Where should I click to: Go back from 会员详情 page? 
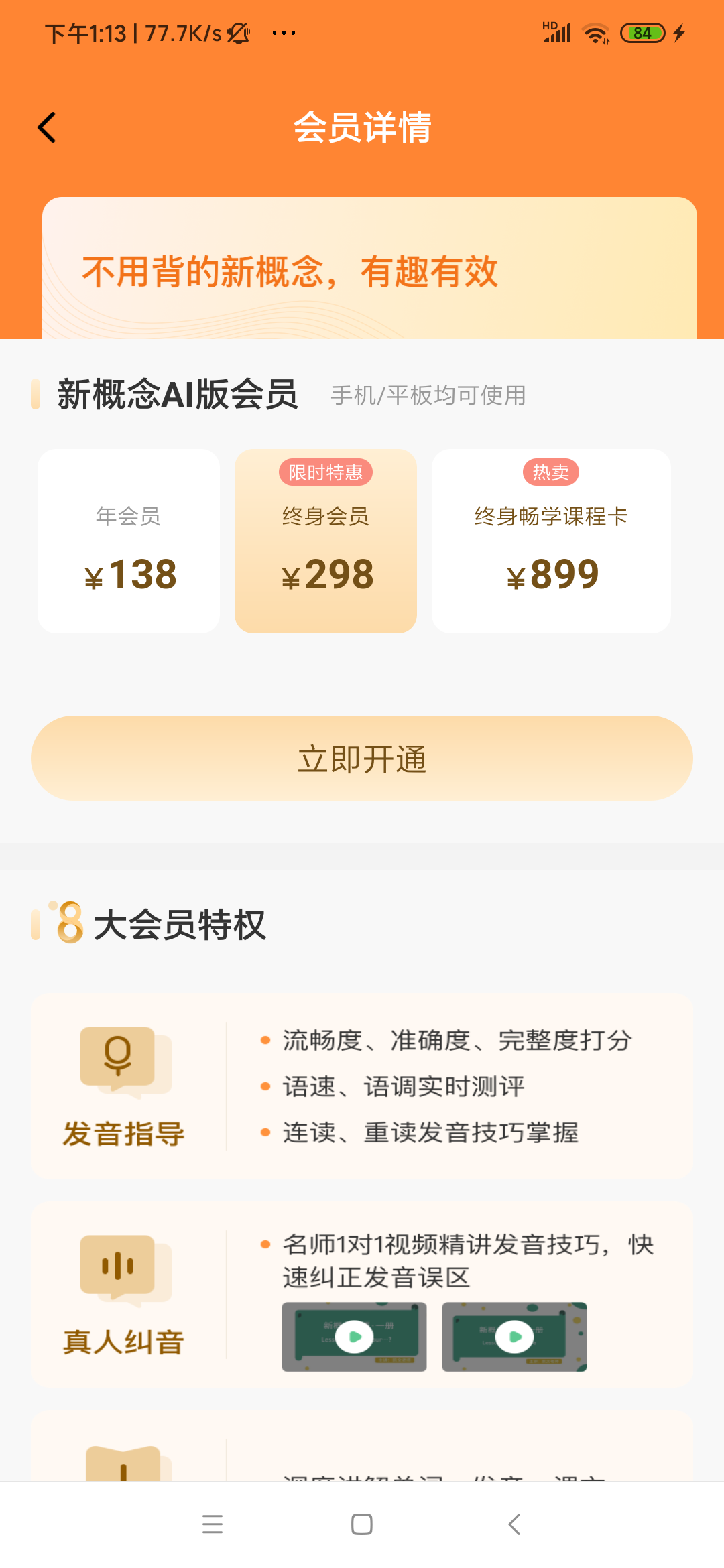tap(47, 127)
